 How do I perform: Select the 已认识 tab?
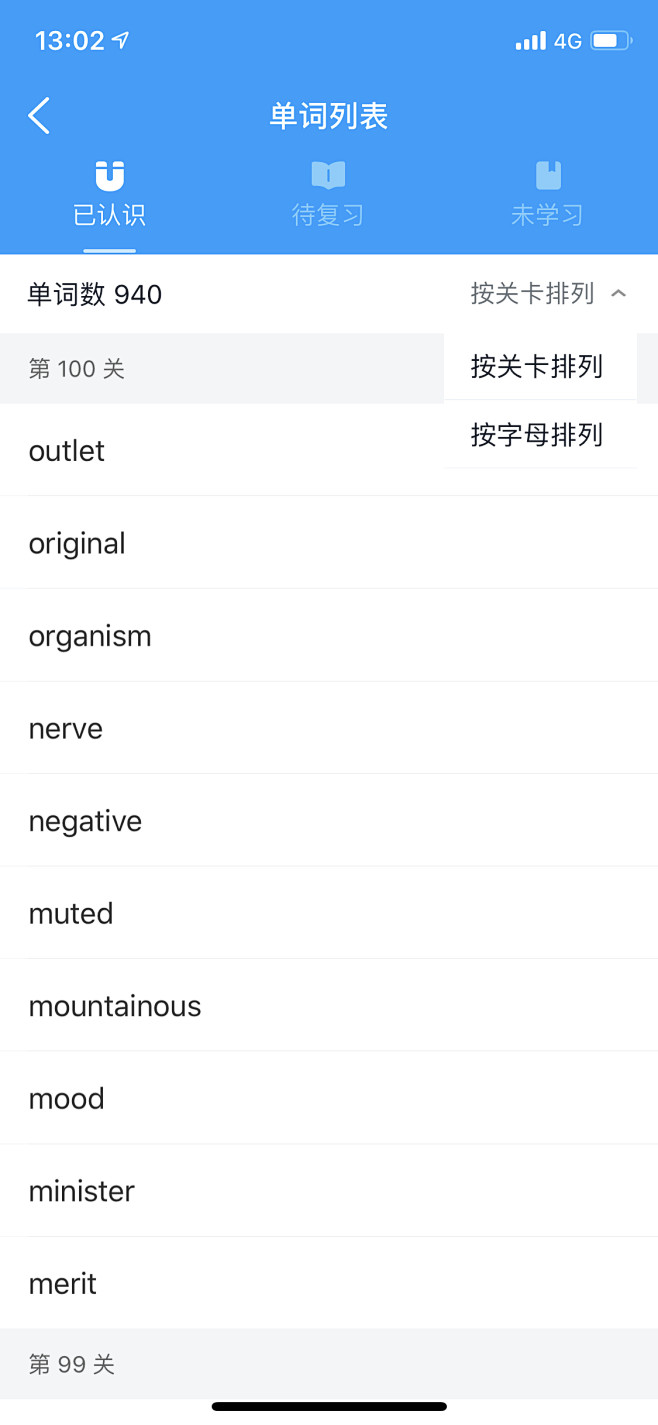tap(109, 194)
